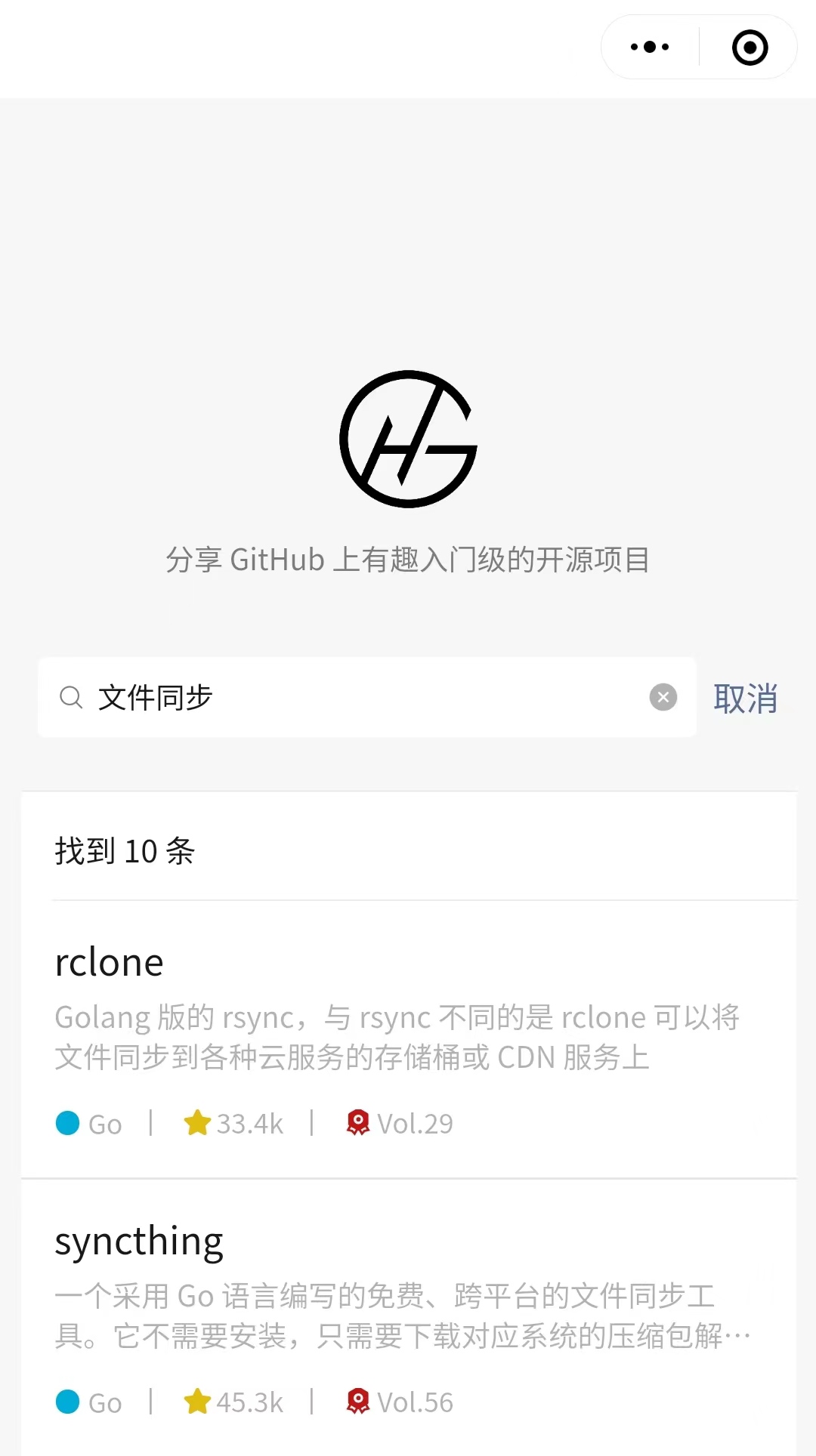The width and height of the screenshot is (816, 1456).
Task: Click the tagline 分享 GitHub 上有趣入门级的开源项目
Action: coord(408,560)
